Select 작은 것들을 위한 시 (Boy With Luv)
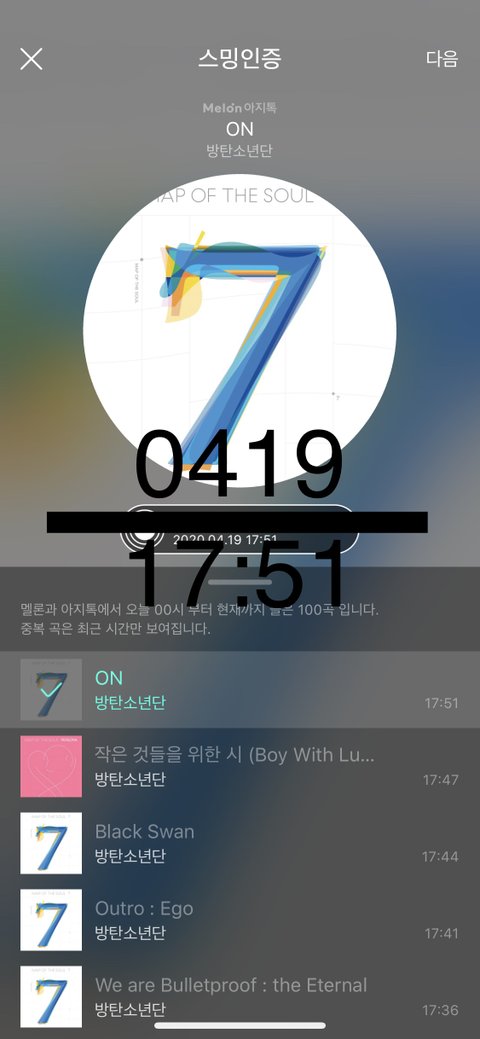Screen dimensions: 480x1039 pyautogui.click(x=240, y=767)
